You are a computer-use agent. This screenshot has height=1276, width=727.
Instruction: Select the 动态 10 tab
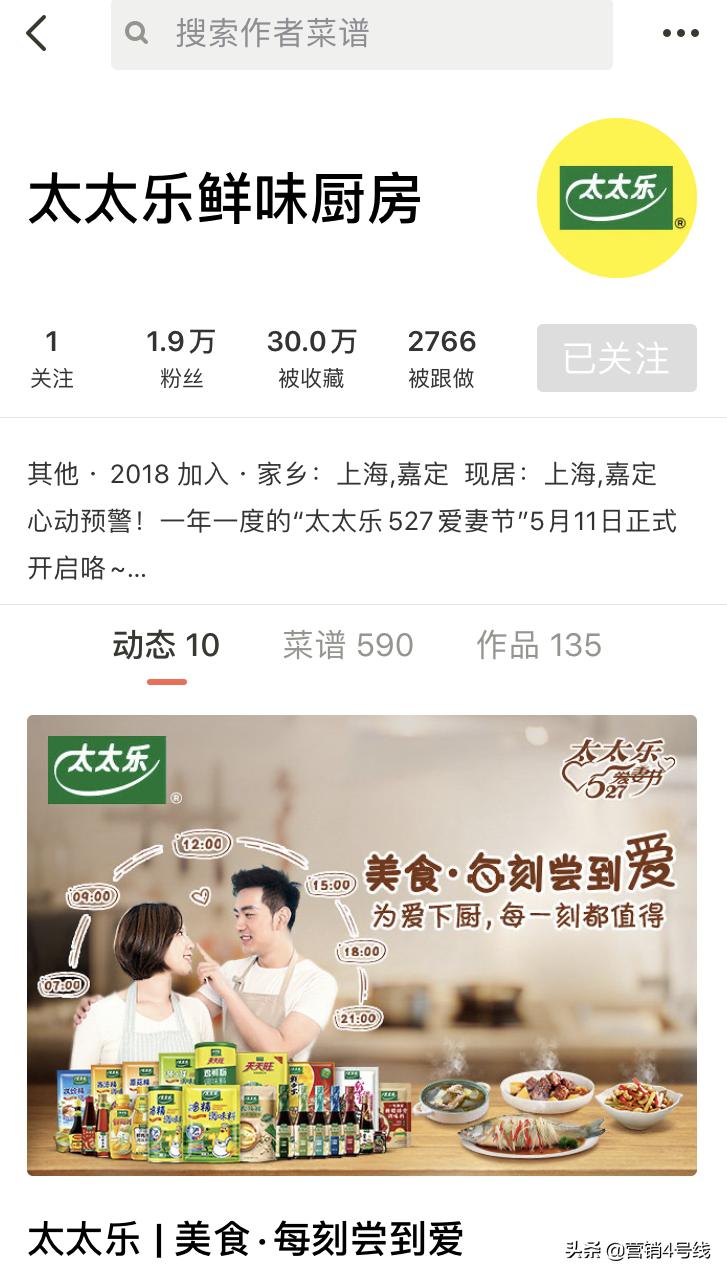point(166,646)
